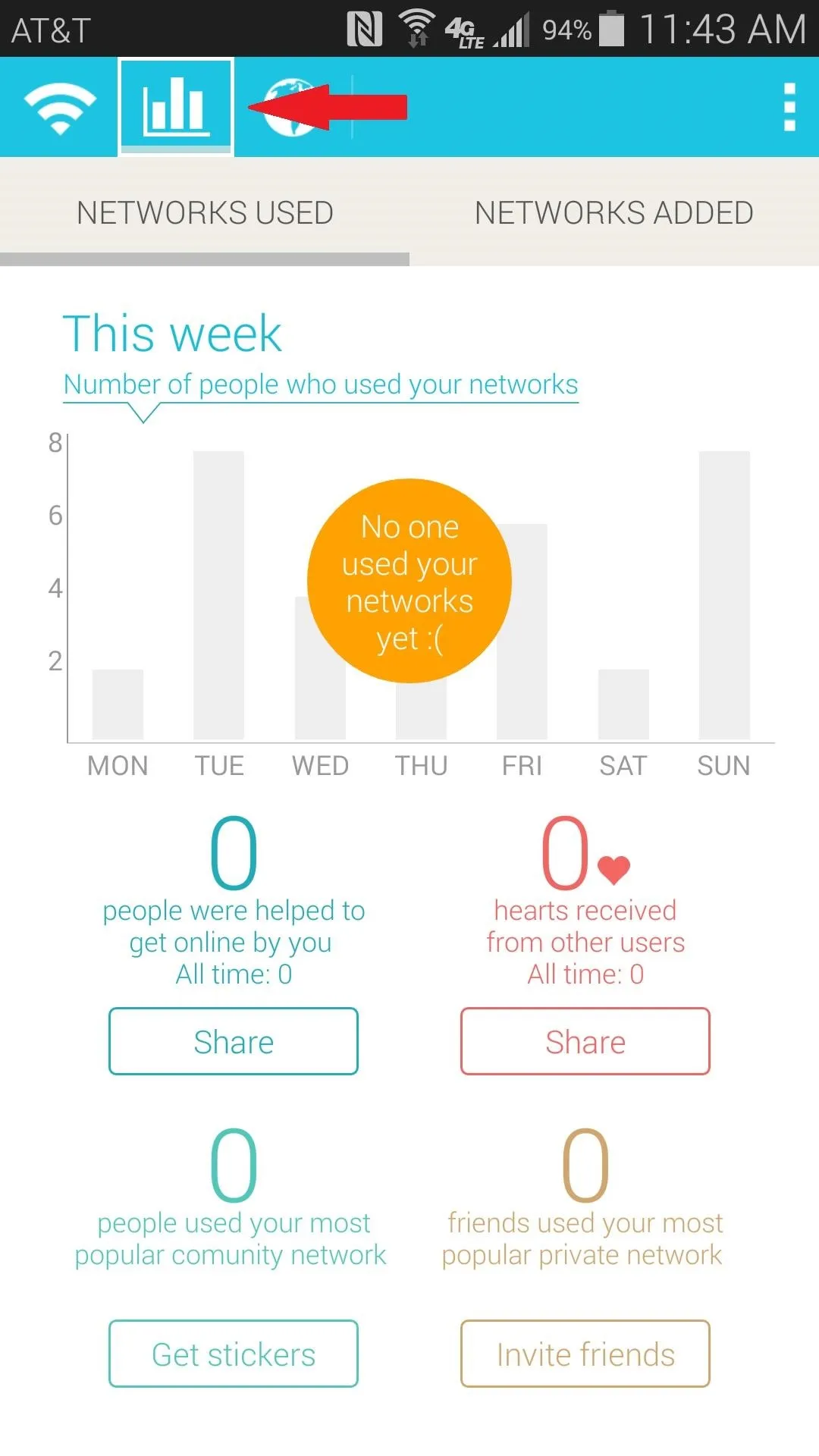This screenshot has height=1456, width=819.
Task: Tap Invite friends button
Action: click(585, 1354)
